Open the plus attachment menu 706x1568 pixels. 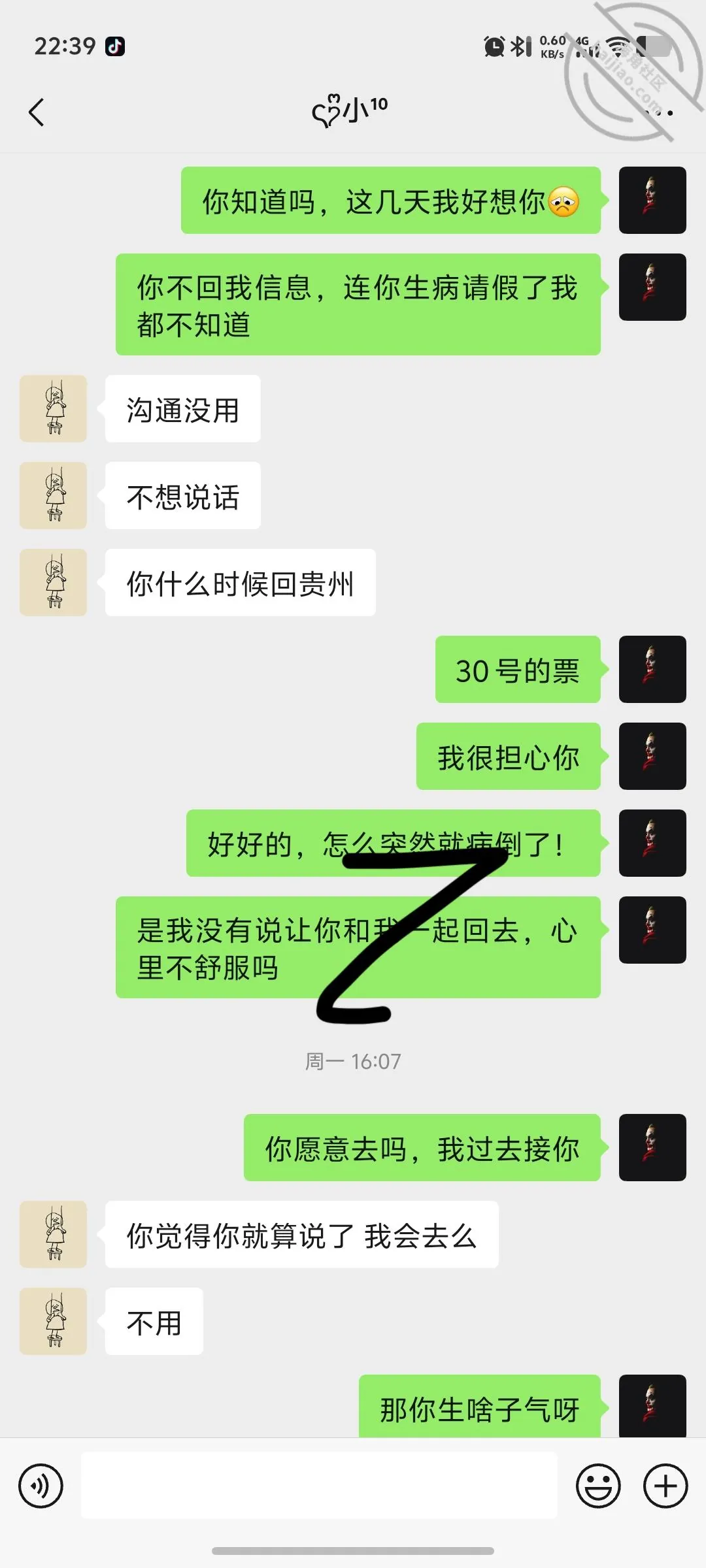pyautogui.click(x=665, y=1486)
